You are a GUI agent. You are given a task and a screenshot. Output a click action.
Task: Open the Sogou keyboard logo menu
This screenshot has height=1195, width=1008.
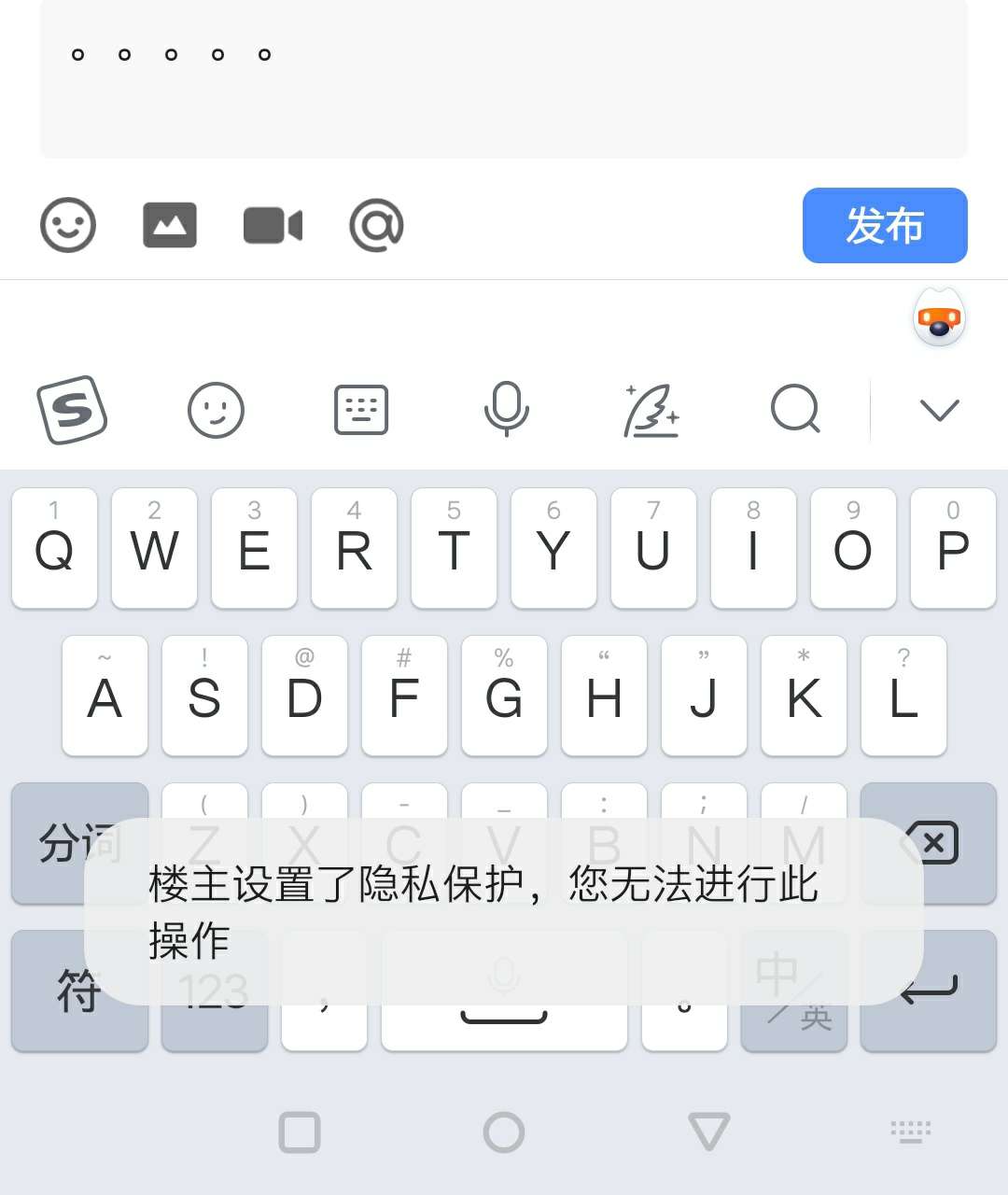pyautogui.click(x=72, y=410)
